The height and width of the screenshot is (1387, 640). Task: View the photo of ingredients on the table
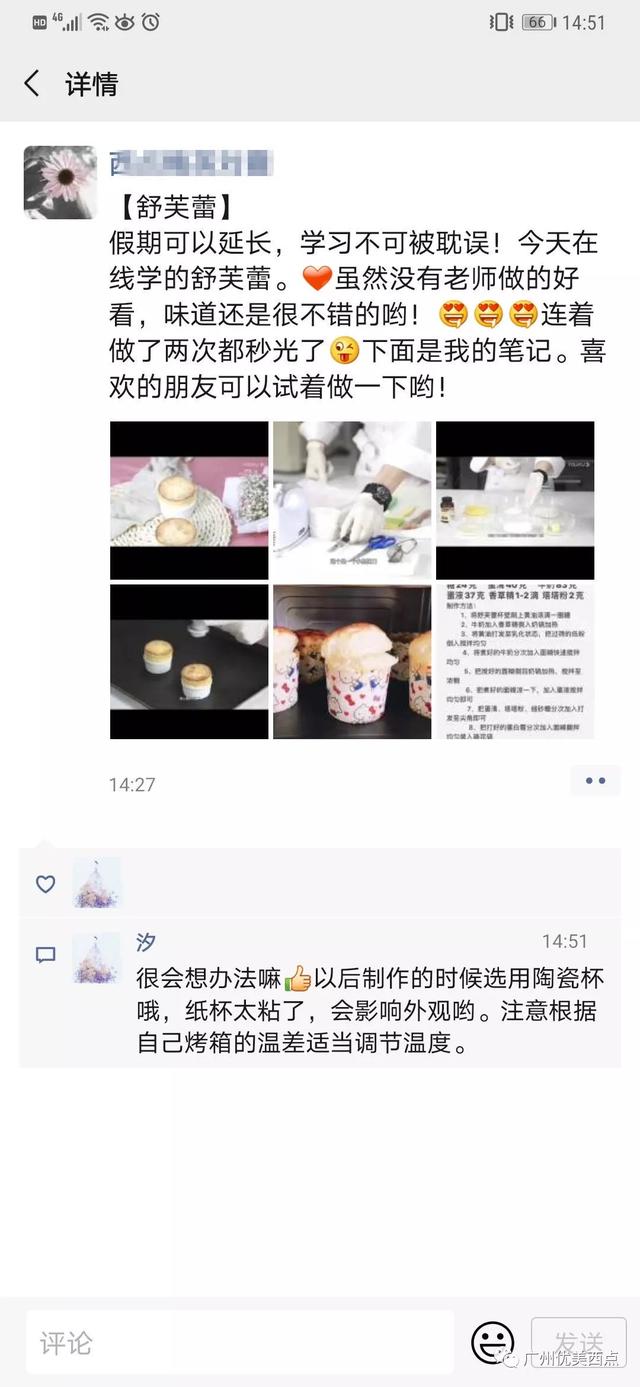[x=515, y=499]
